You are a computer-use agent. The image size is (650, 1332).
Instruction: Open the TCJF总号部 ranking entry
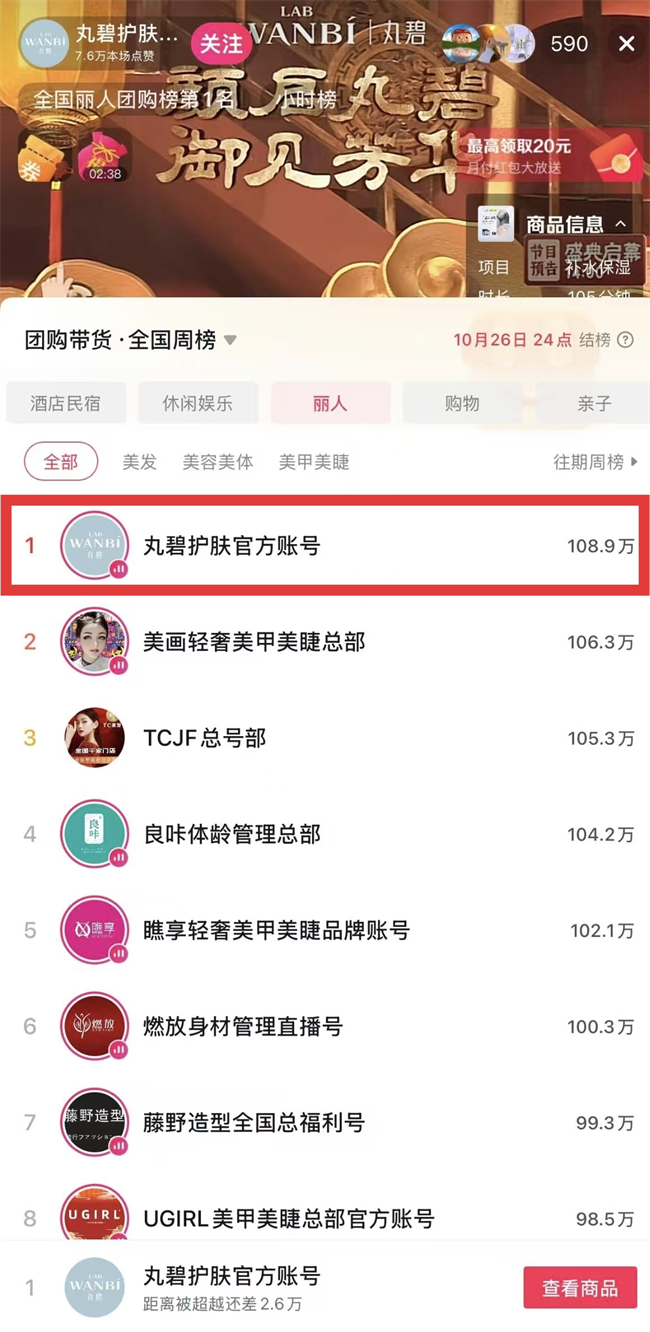click(x=205, y=738)
